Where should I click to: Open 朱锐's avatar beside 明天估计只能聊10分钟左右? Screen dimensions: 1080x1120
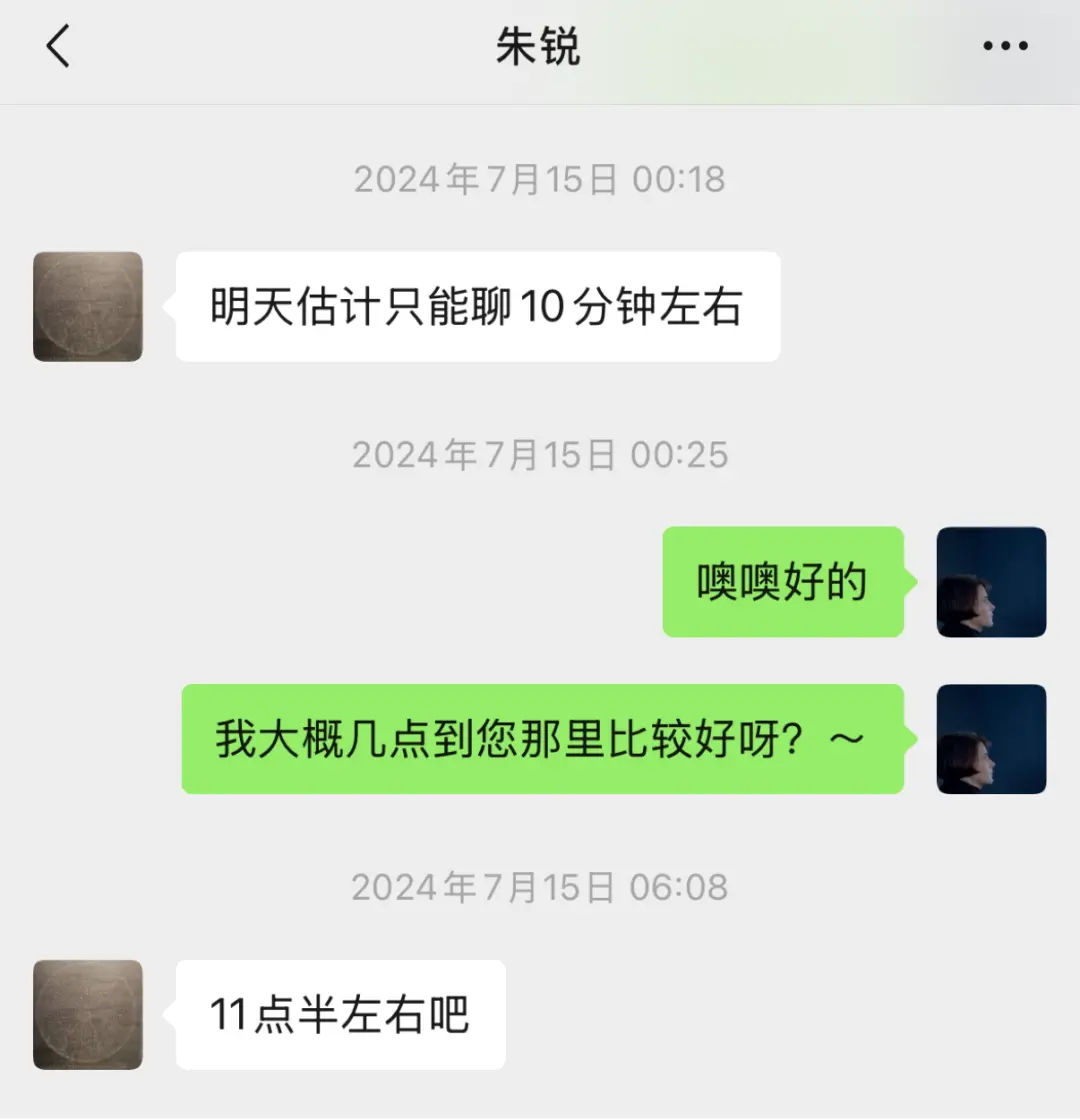click(x=88, y=306)
